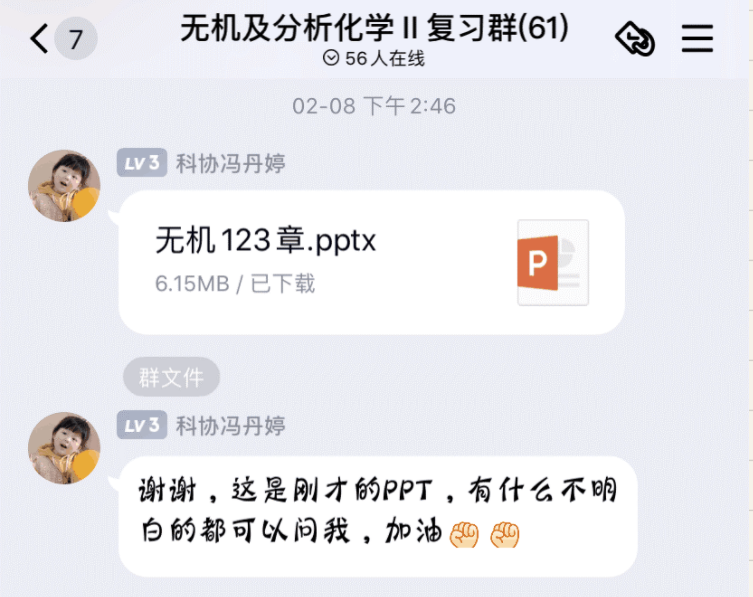Open the group menu icon
The width and height of the screenshot is (753, 597).
point(697,40)
